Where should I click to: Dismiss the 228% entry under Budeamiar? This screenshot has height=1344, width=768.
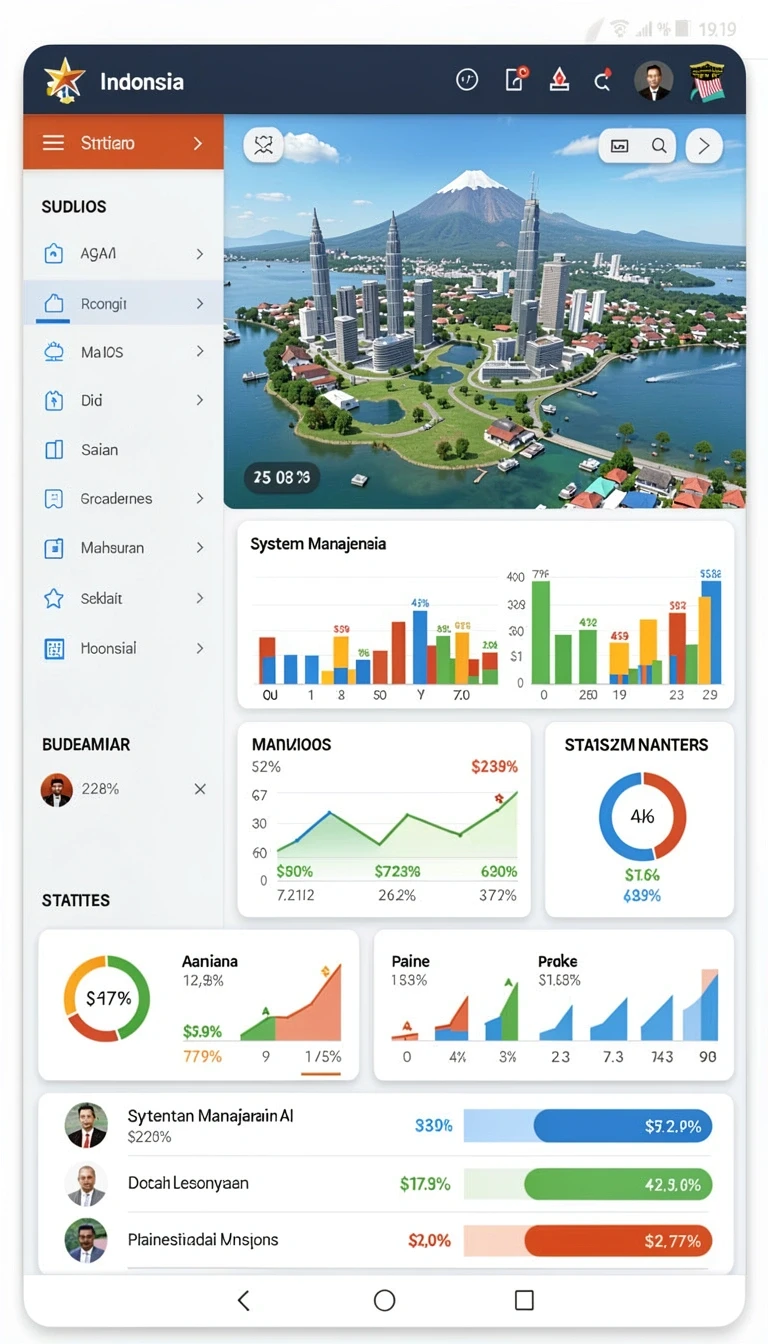click(200, 789)
